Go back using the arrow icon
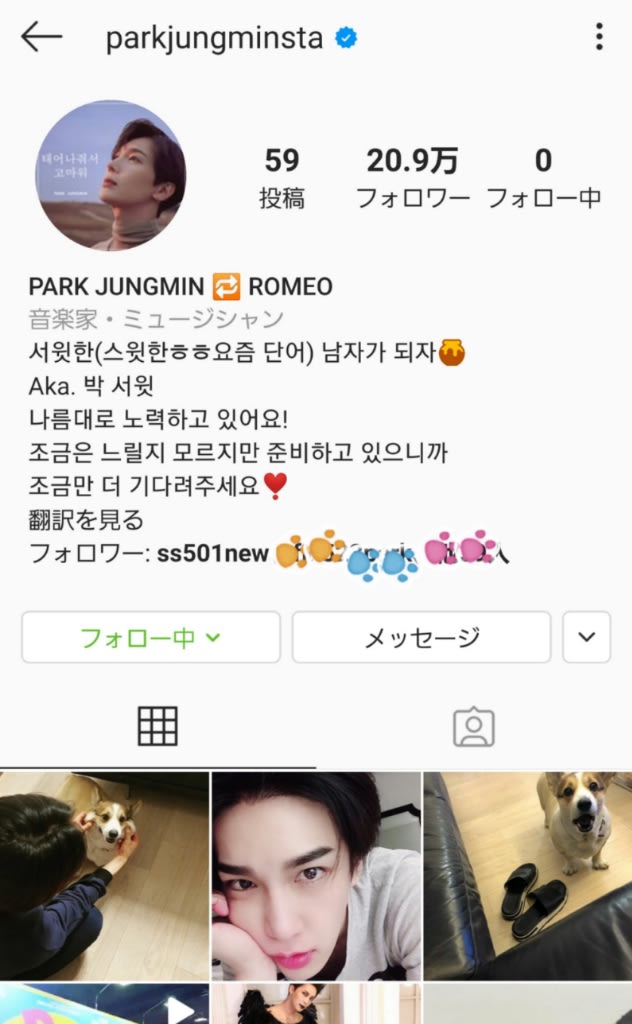Viewport: 632px width, 1024px height. click(42, 38)
